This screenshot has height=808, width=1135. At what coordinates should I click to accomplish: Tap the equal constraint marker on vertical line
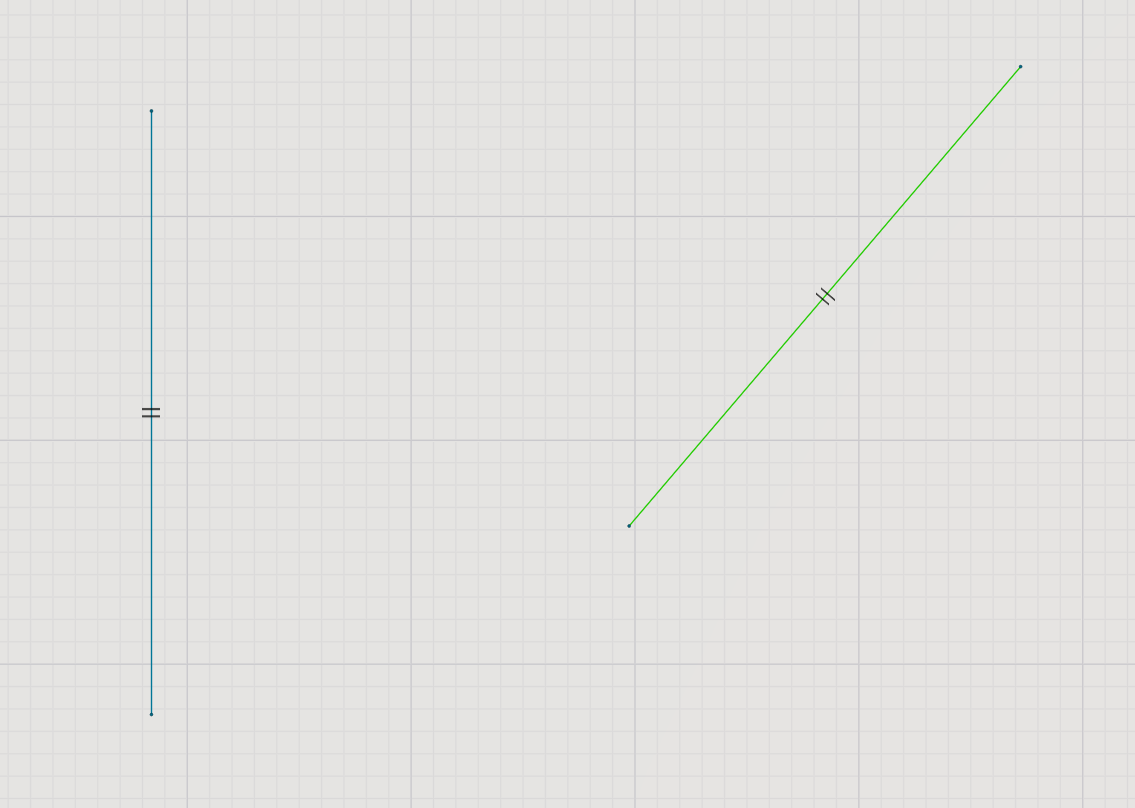[x=151, y=412]
